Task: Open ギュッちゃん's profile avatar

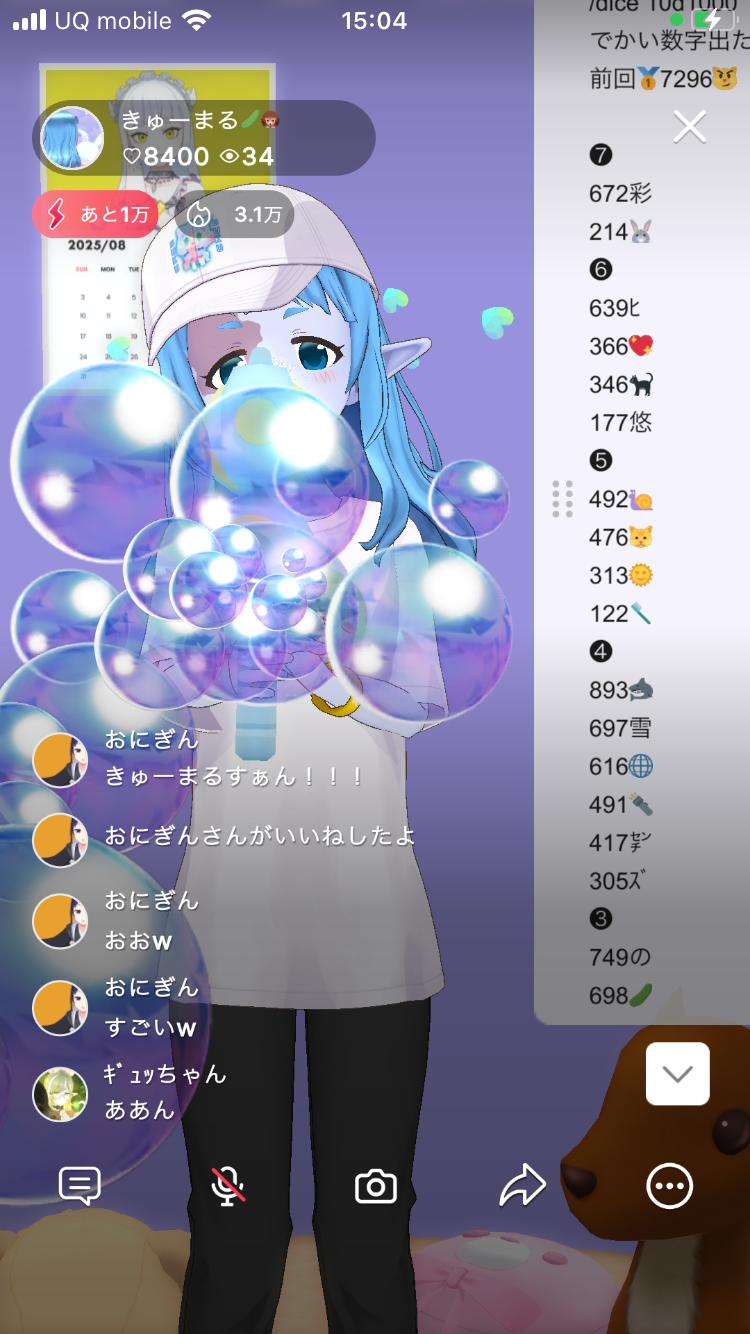Action: pos(60,1094)
